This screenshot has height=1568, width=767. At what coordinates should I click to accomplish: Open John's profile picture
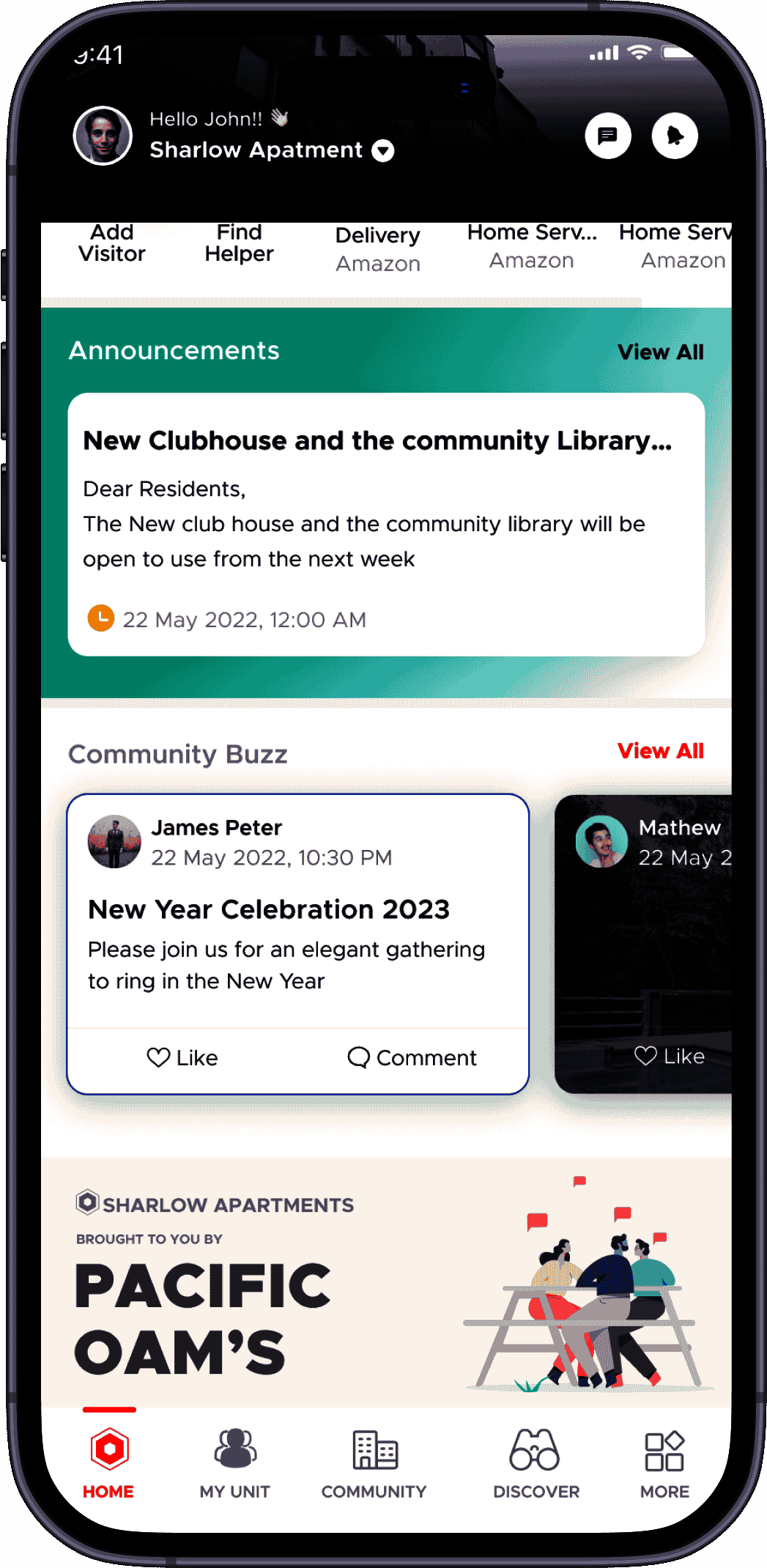[103, 136]
